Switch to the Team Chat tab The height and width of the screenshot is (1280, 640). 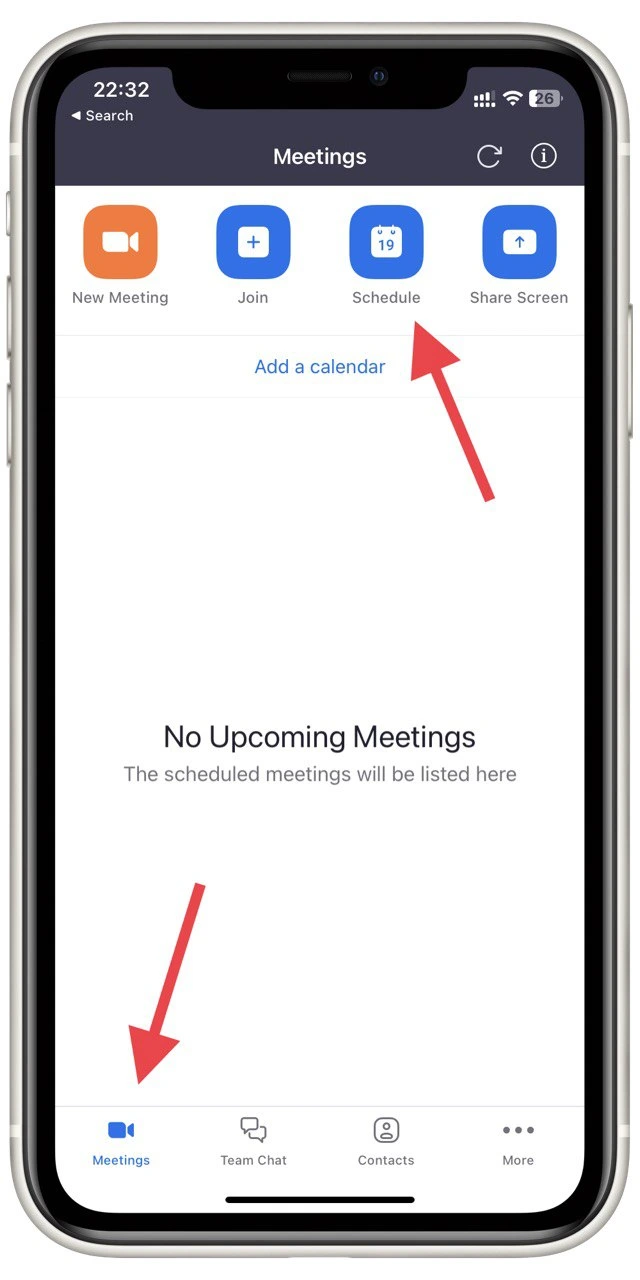point(253,1143)
